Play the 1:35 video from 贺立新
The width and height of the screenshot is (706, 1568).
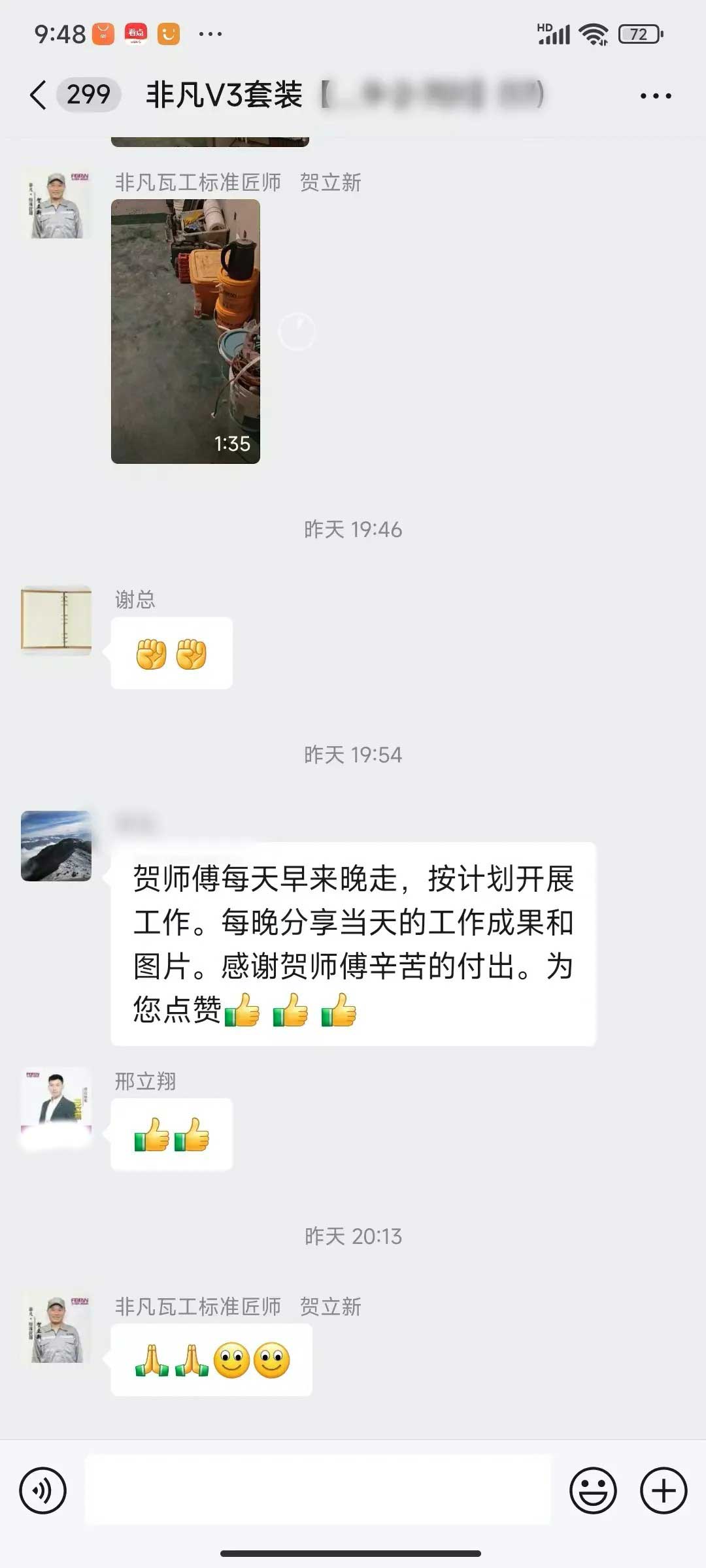[x=186, y=331]
